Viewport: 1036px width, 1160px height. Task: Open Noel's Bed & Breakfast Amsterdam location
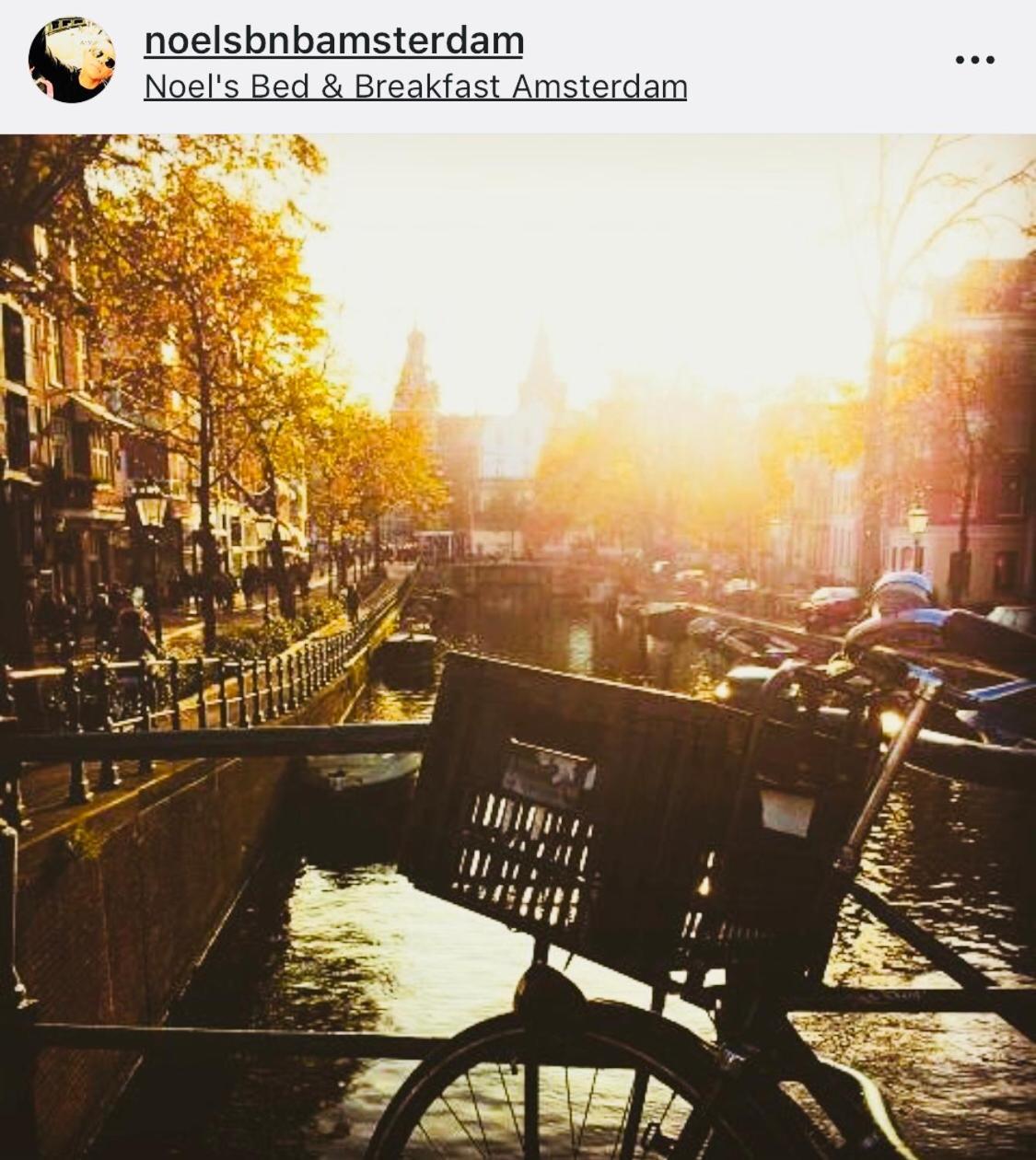coord(415,87)
